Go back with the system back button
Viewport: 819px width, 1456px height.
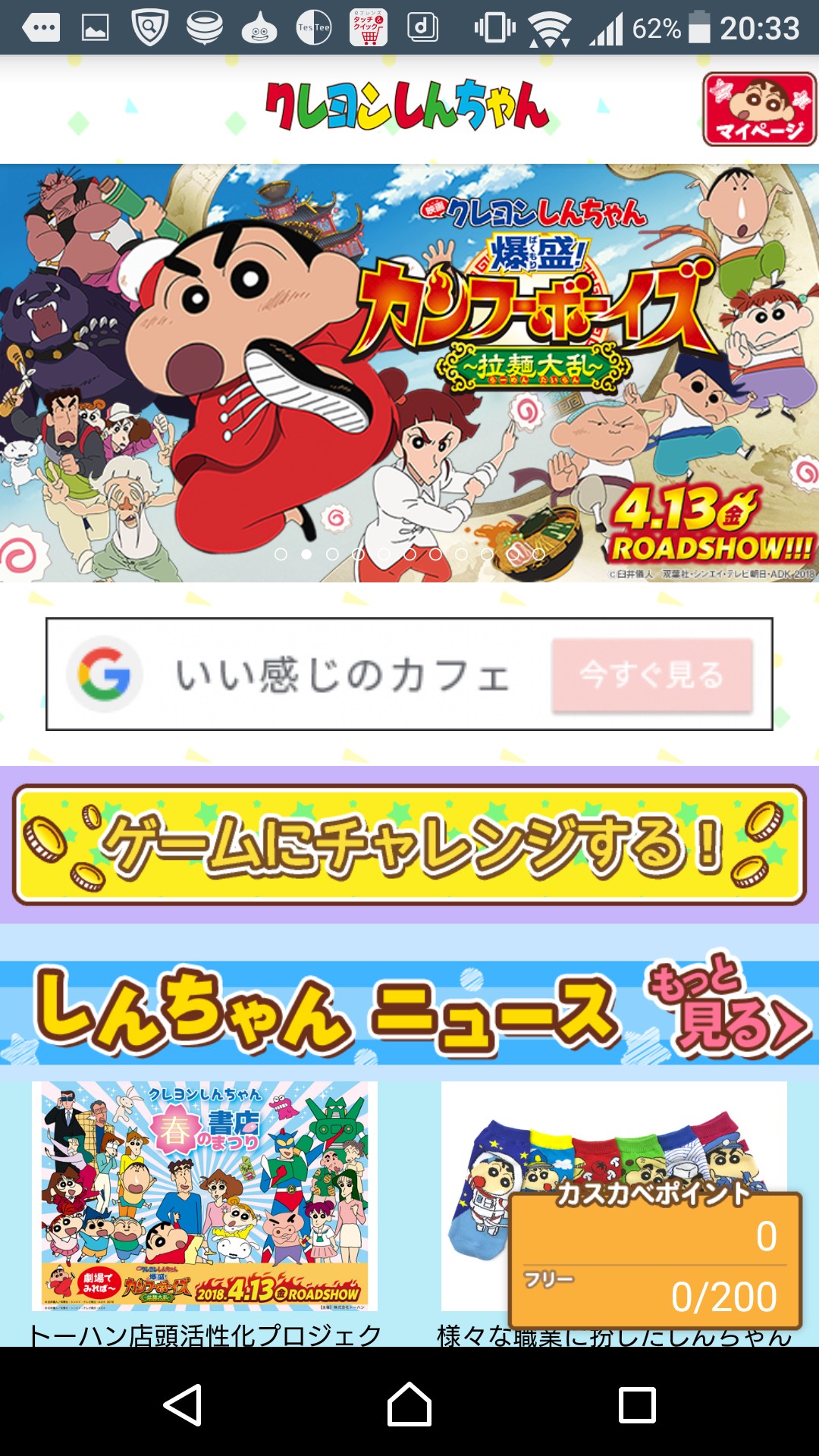click(183, 1404)
